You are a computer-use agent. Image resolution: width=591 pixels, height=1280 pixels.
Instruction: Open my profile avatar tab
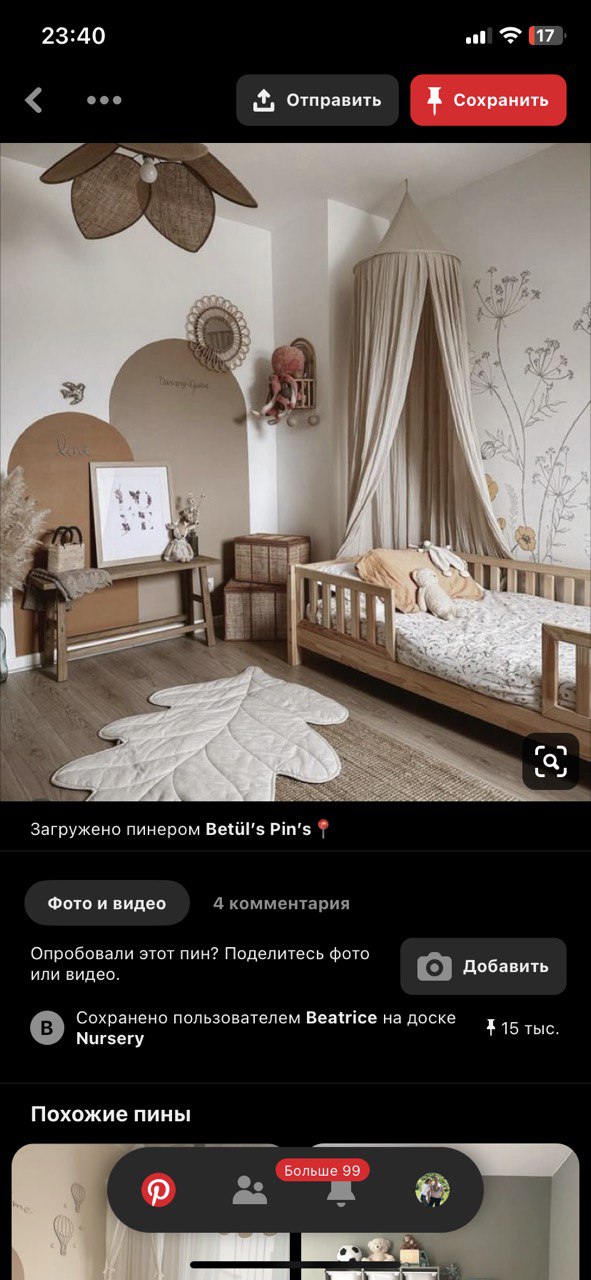point(433,1190)
